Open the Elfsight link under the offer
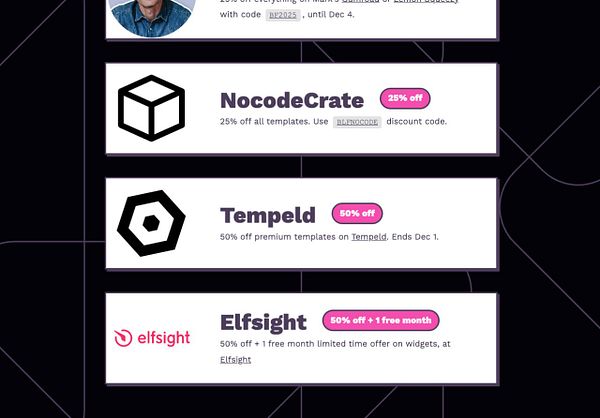Image resolution: width=600 pixels, height=418 pixels. click(x=235, y=359)
